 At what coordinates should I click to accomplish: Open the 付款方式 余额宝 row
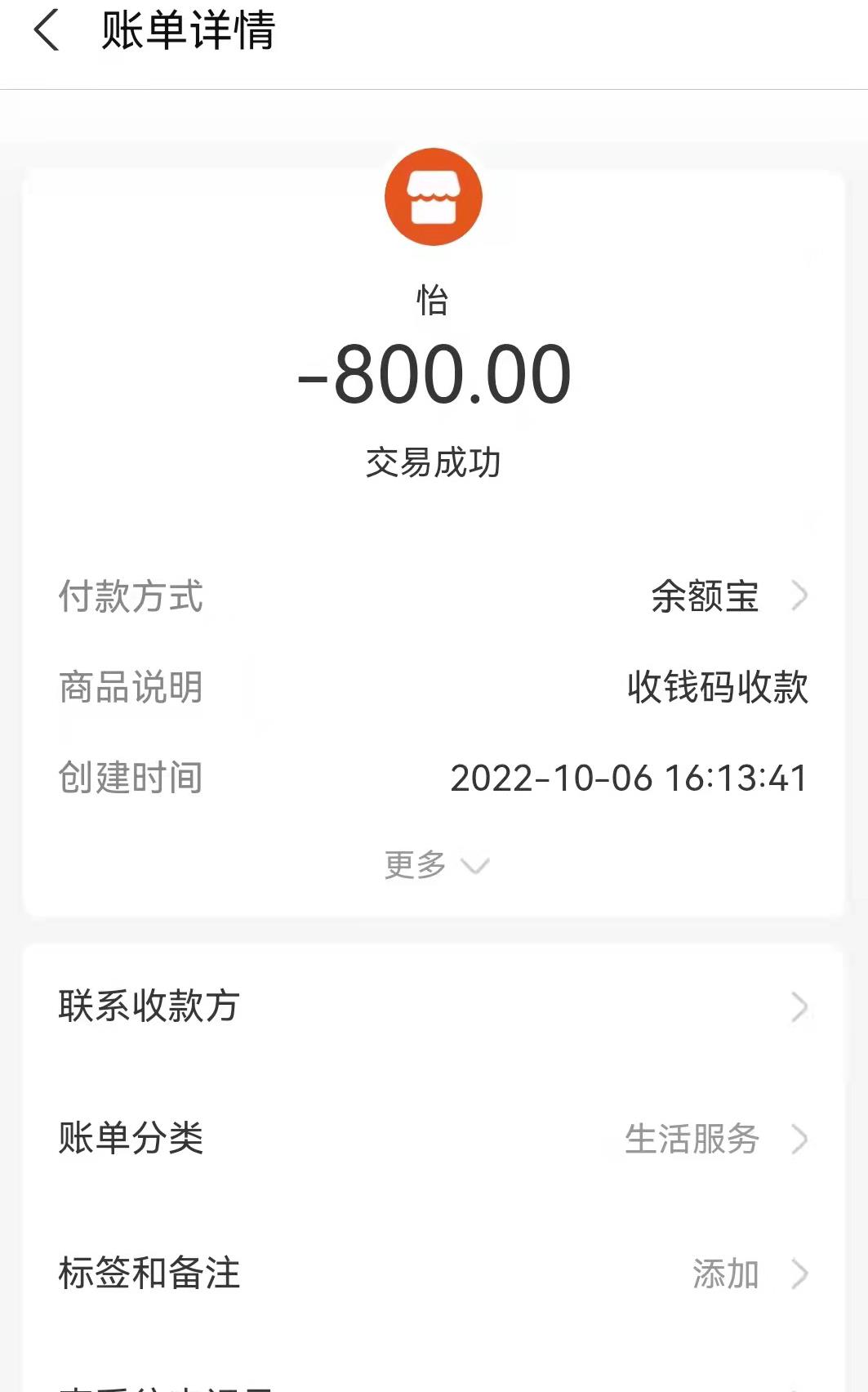click(727, 596)
